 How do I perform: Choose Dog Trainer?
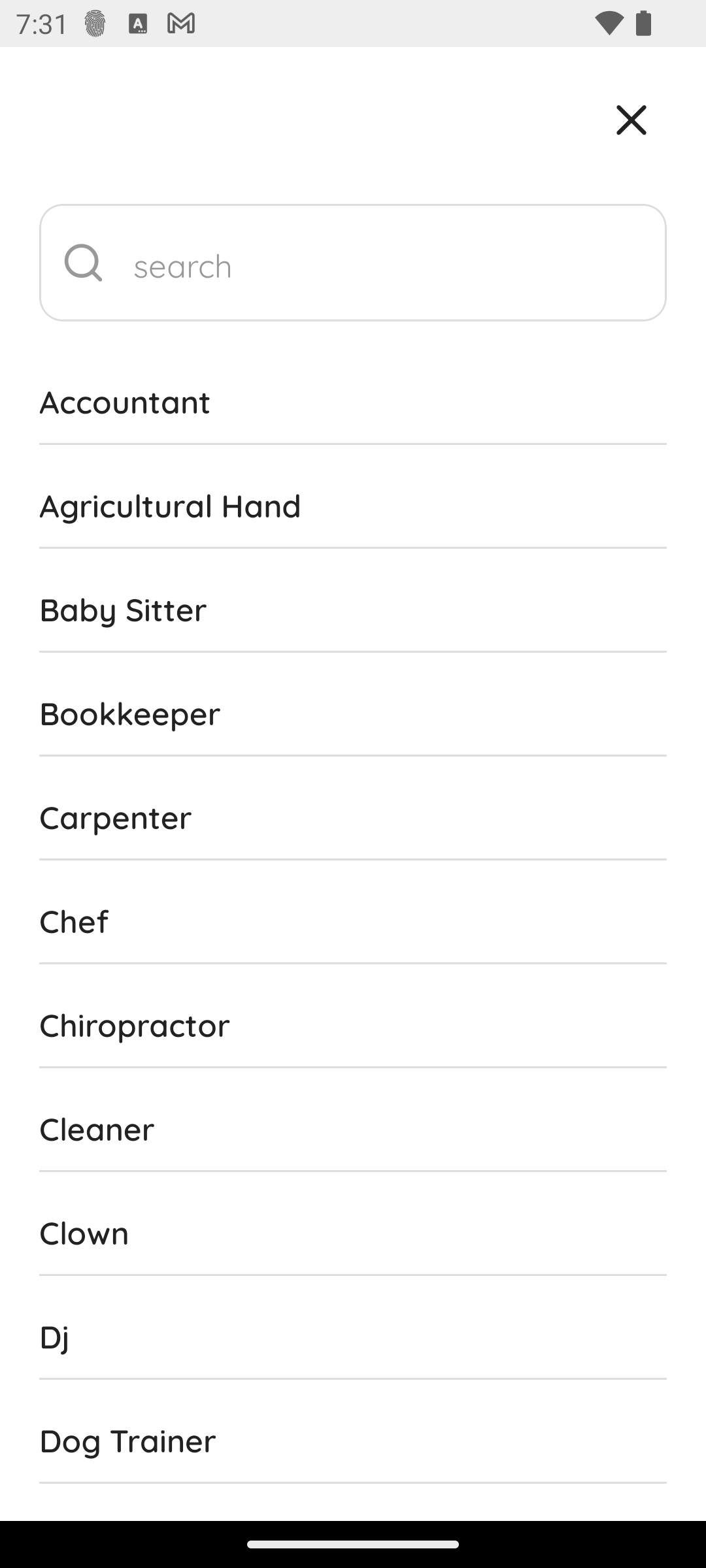pyautogui.click(x=353, y=1441)
